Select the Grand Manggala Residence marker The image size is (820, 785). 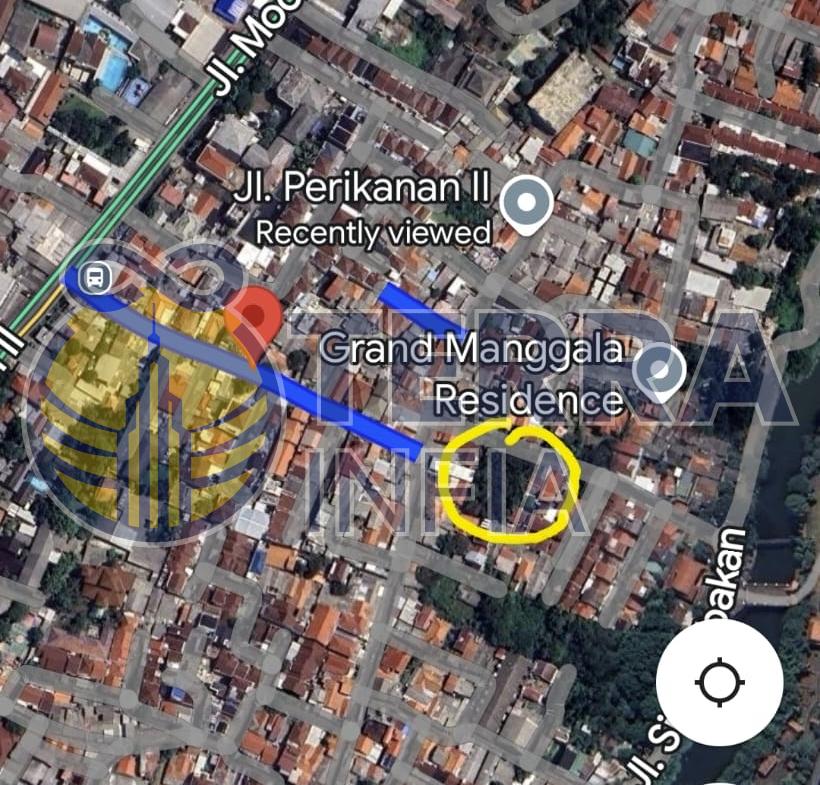[660, 371]
